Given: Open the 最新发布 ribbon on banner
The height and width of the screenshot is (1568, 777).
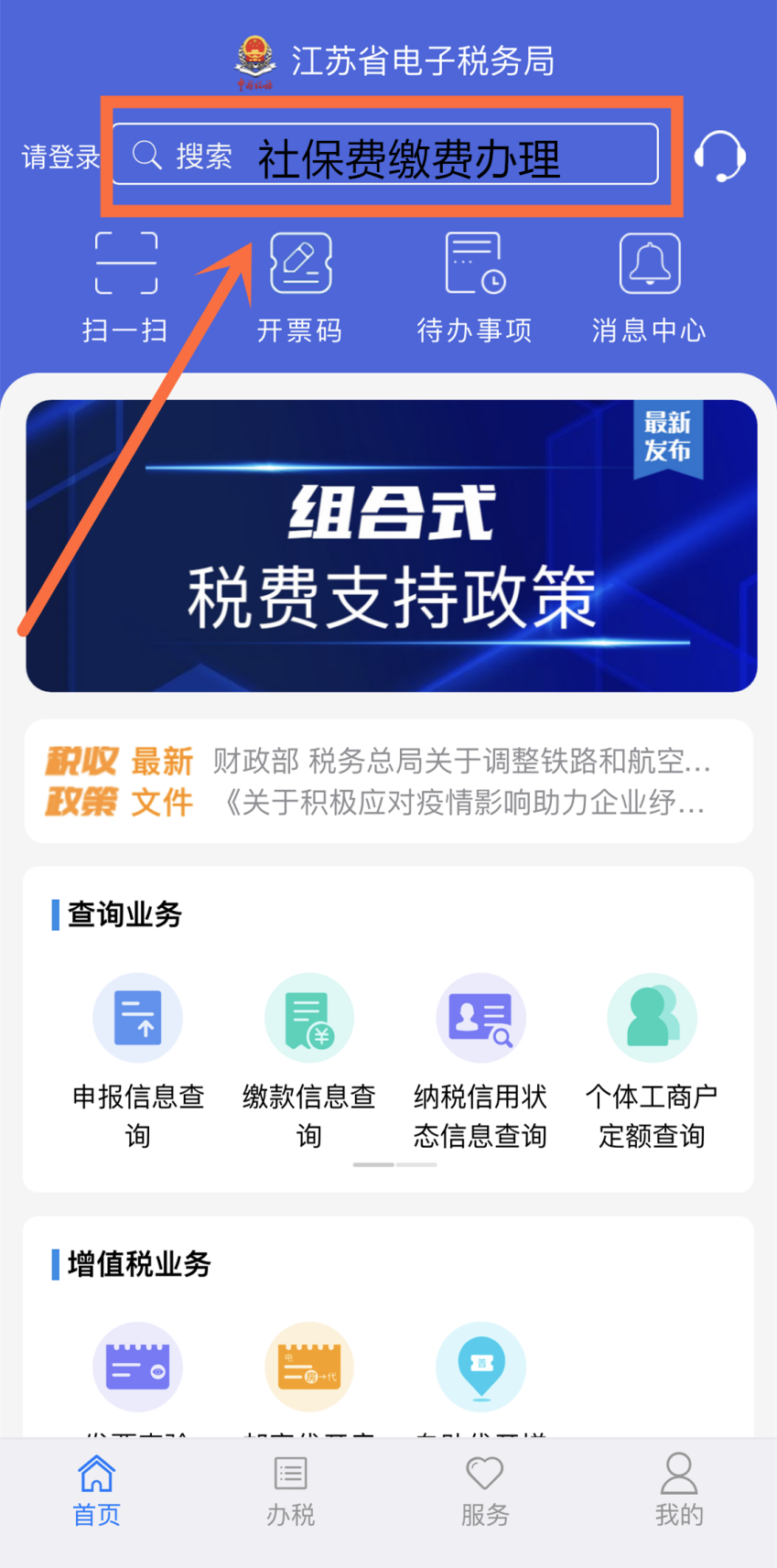Looking at the screenshot, I should point(667,439).
